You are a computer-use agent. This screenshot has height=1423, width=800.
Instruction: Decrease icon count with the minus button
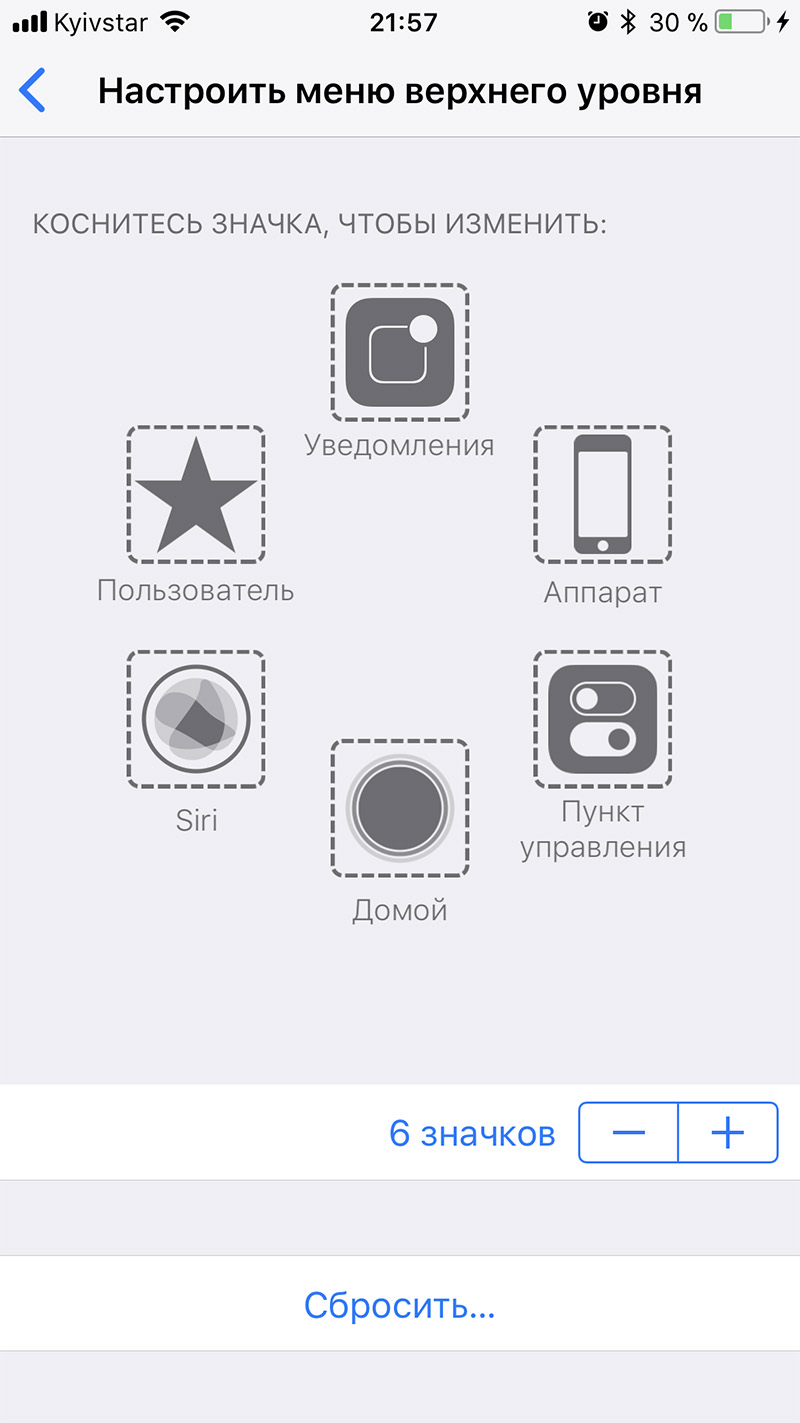628,1132
